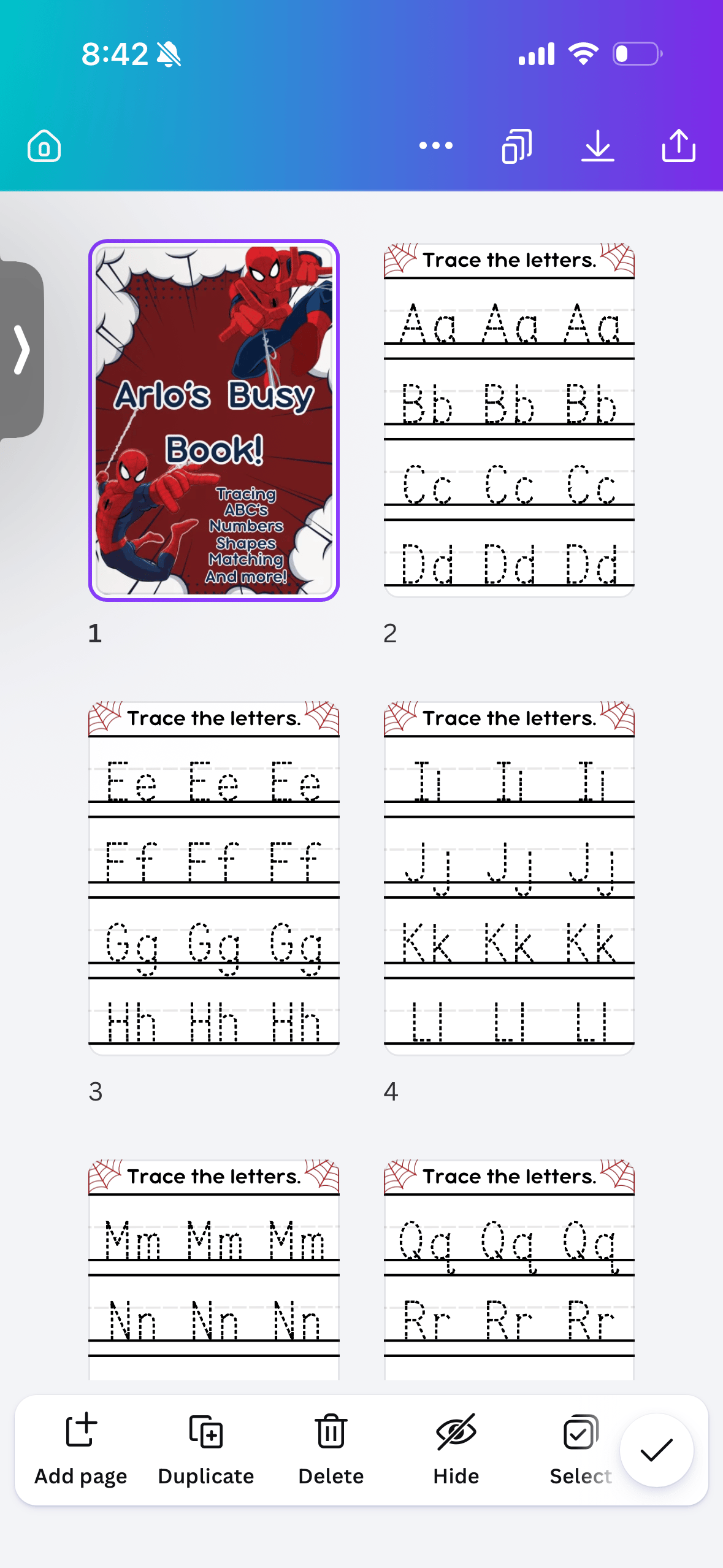
Task: Share the design via the upload icon
Action: pyautogui.click(x=679, y=146)
